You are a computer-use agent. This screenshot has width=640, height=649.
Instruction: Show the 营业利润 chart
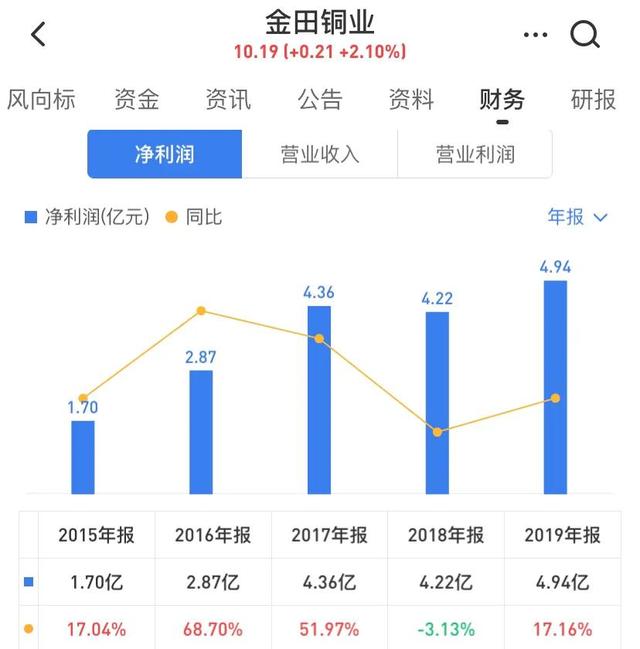coord(475,154)
